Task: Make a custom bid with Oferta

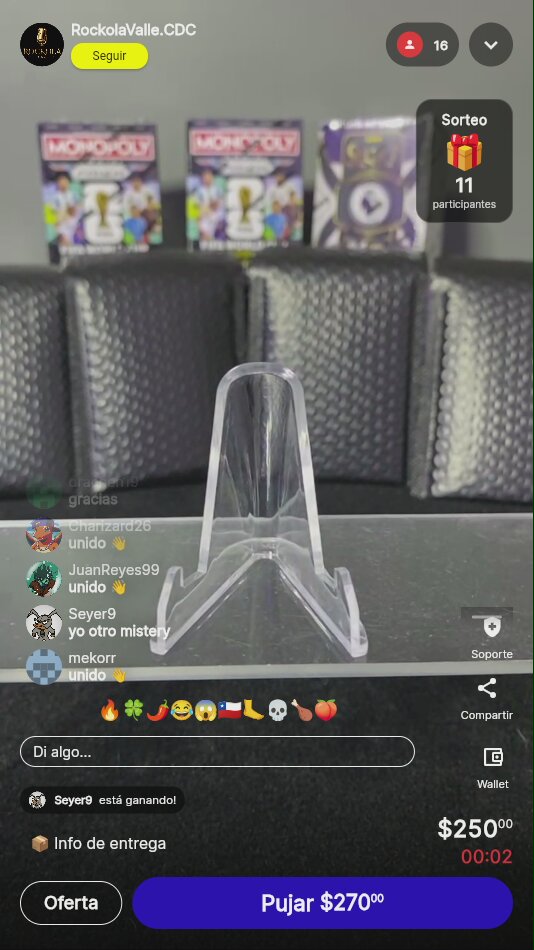Action: (x=71, y=903)
